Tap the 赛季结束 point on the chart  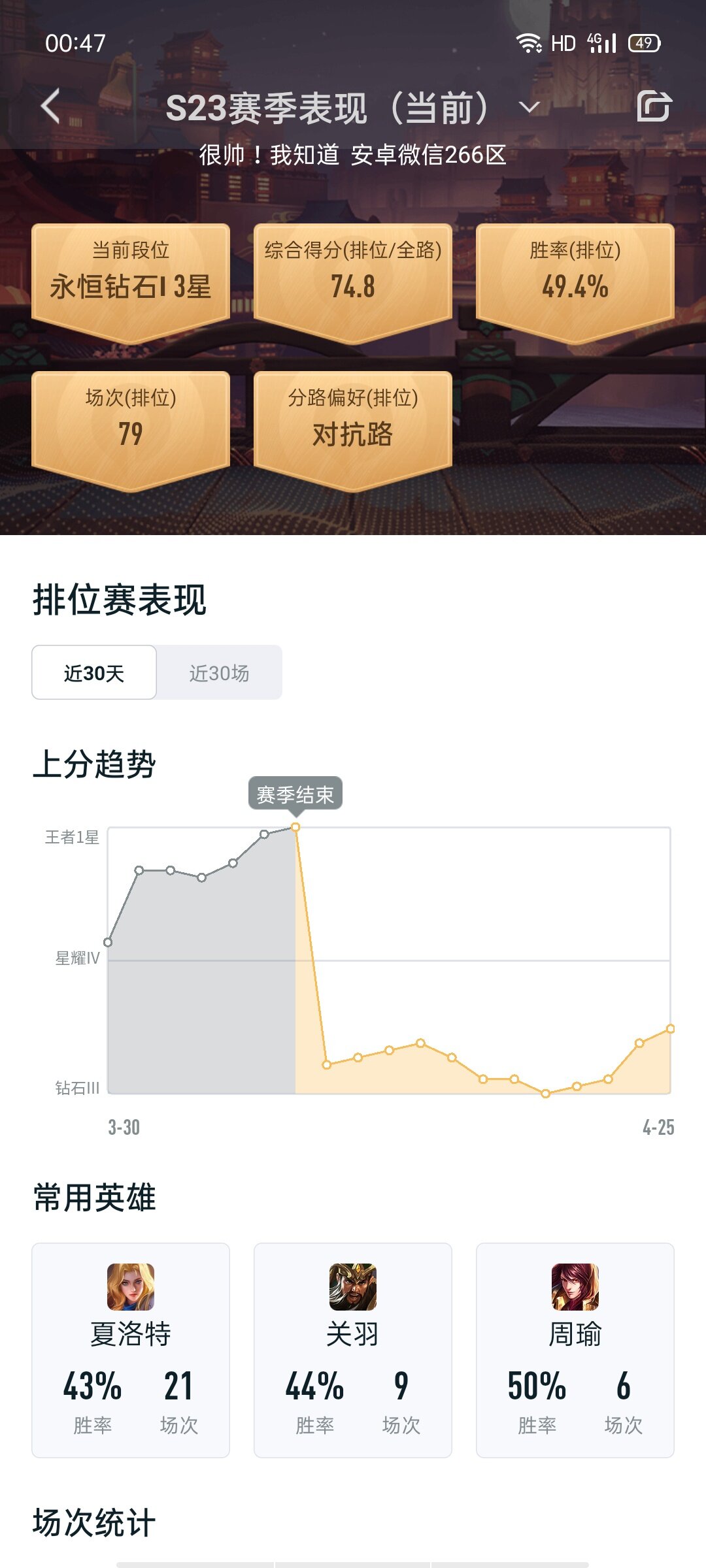coord(295,827)
